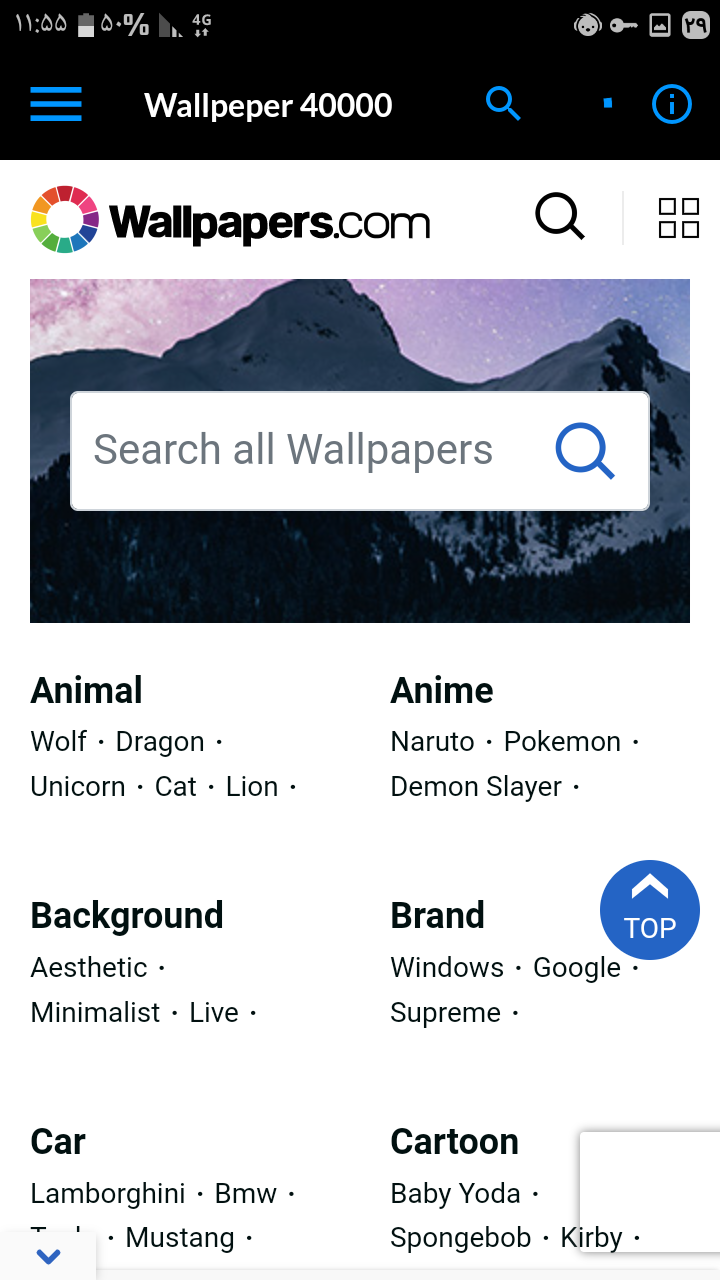Screen dimensions: 720x1280
Task: Open the categories grid icon
Action: click(678, 218)
